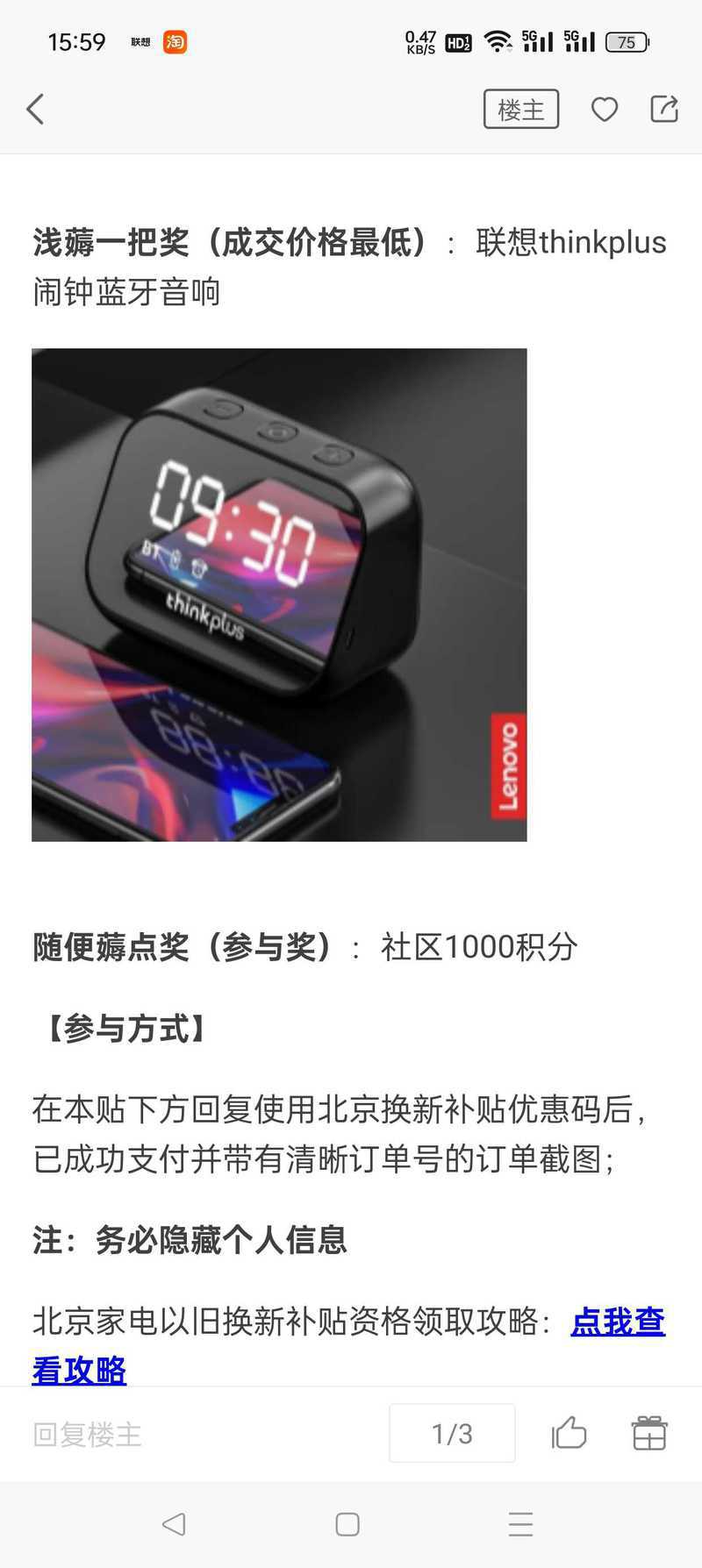This screenshot has height=1568, width=702.
Task: Tap the 回复楼主 reply field
Action: click(x=88, y=1434)
